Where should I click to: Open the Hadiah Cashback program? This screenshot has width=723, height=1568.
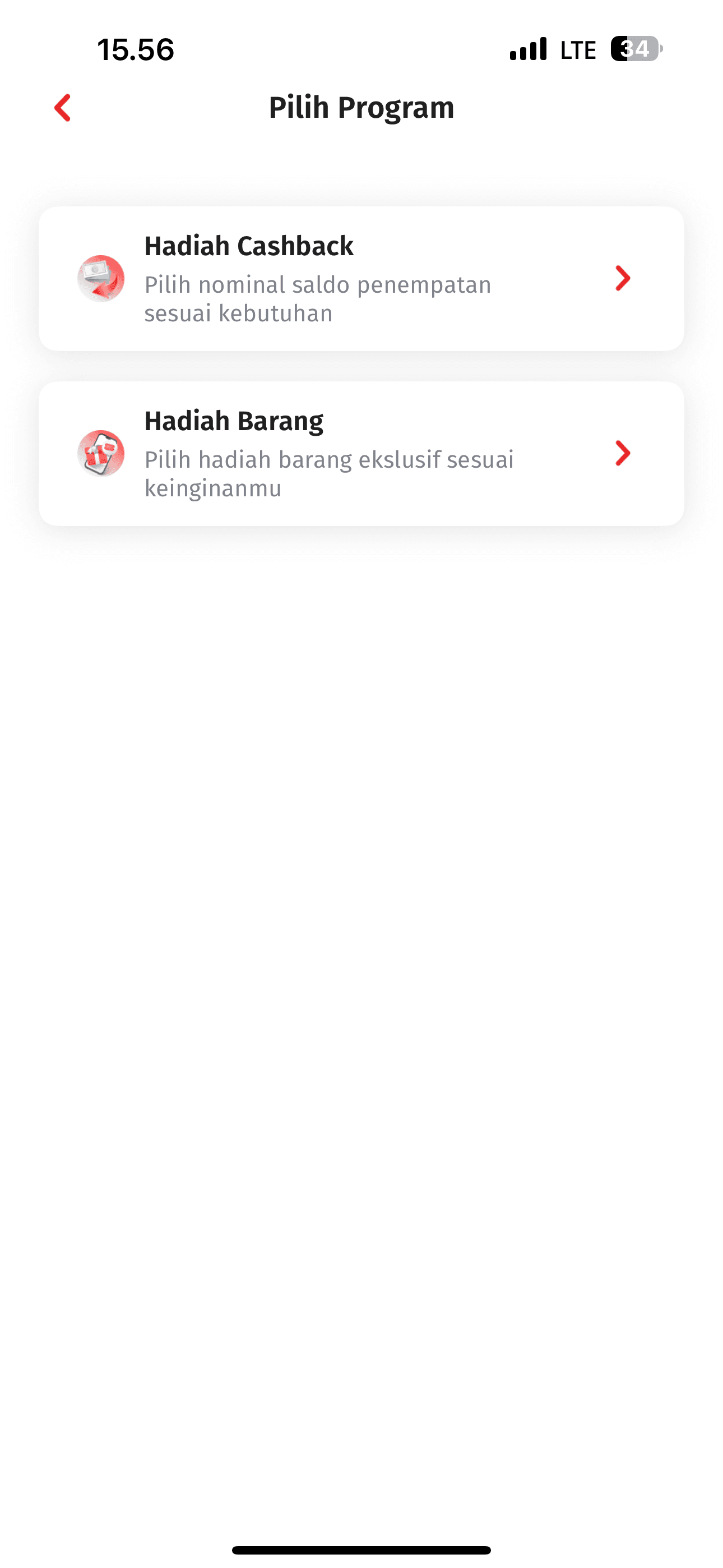(x=361, y=278)
